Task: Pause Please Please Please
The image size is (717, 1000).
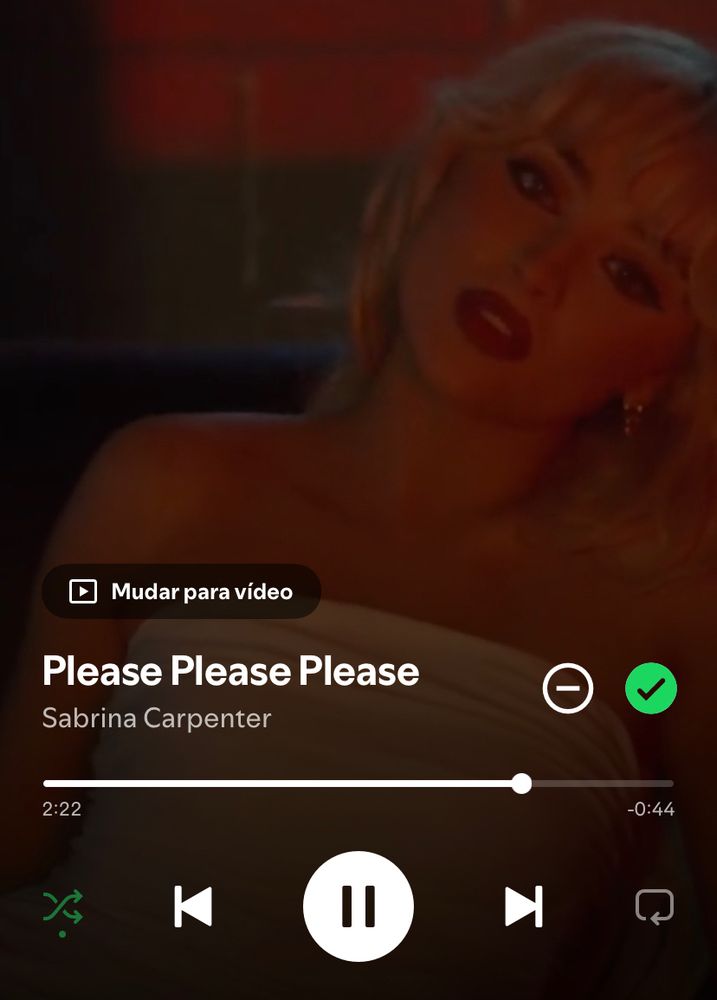Action: [358, 906]
